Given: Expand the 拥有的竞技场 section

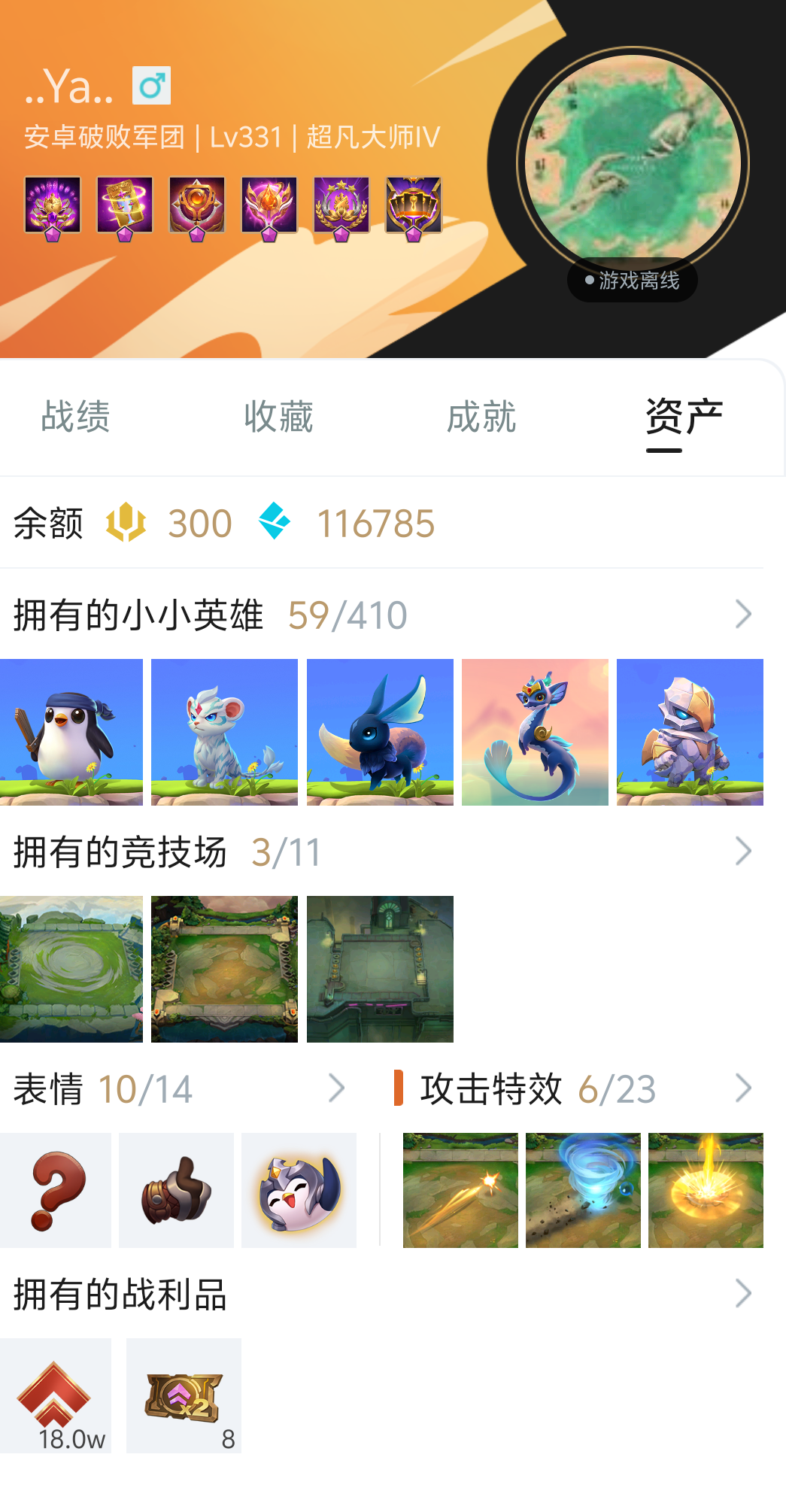Looking at the screenshot, I should point(742,852).
